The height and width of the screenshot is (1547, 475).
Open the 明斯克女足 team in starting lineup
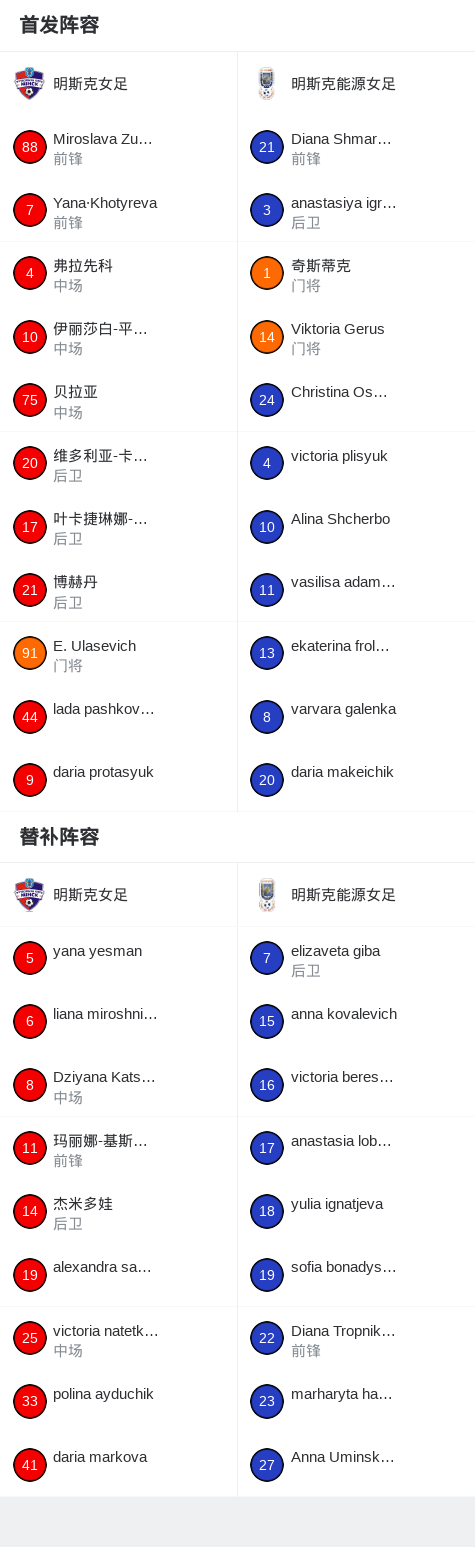(118, 84)
